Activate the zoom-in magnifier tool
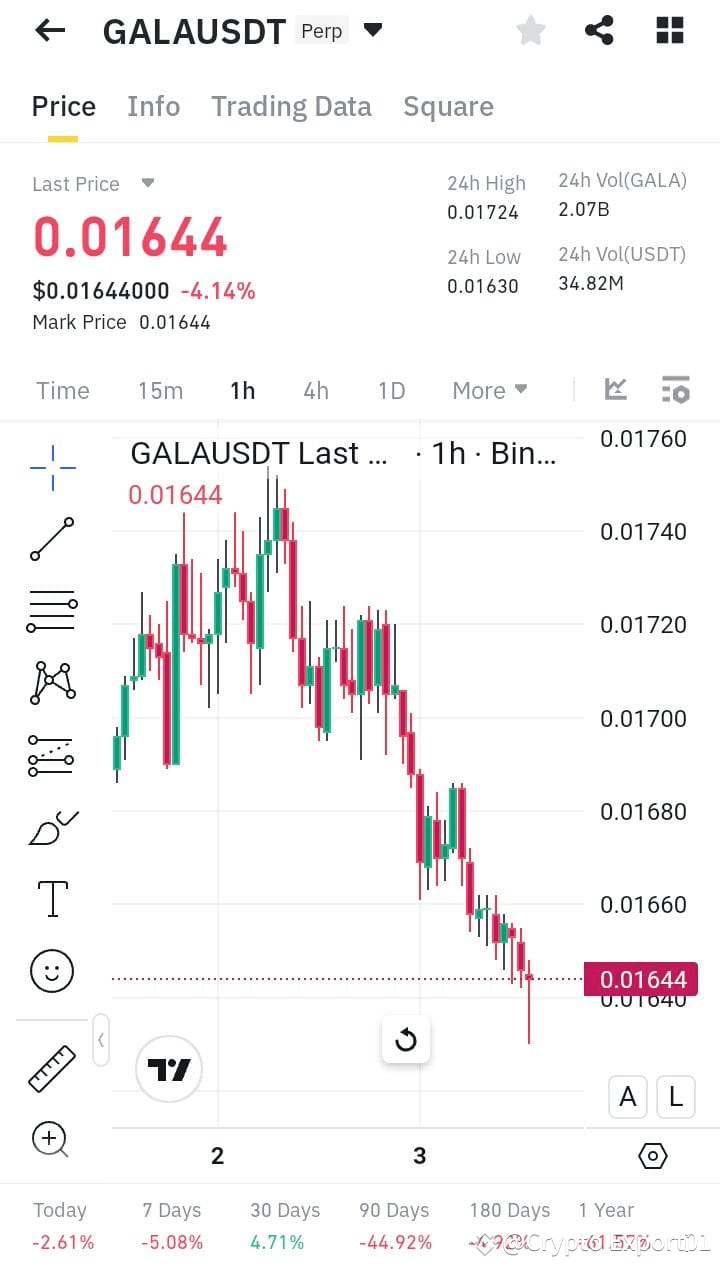 click(x=51, y=1140)
